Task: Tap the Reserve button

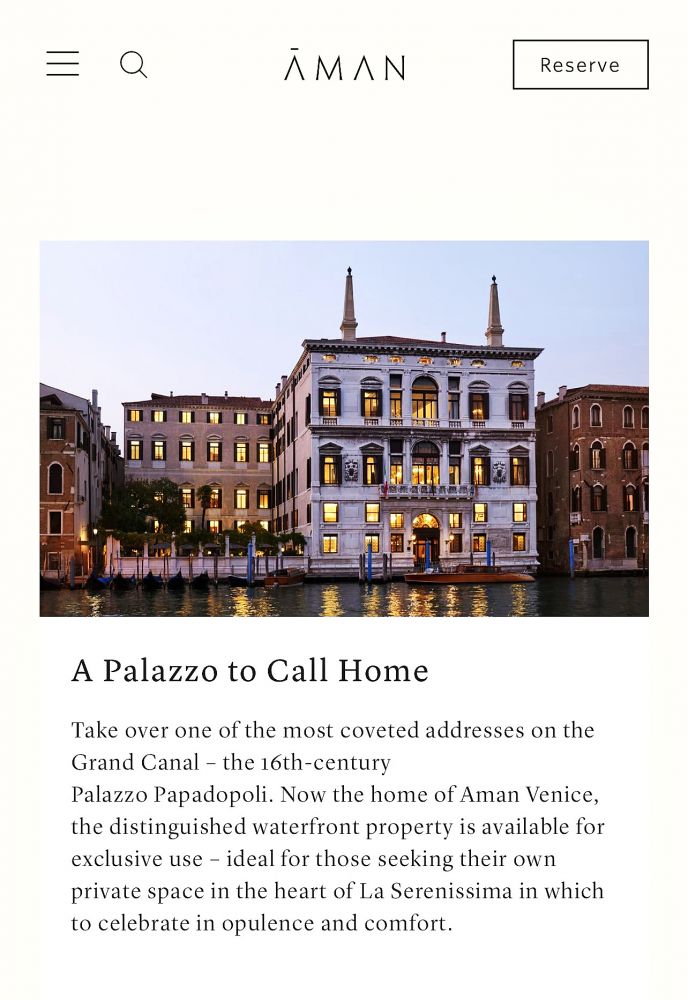Action: point(580,65)
